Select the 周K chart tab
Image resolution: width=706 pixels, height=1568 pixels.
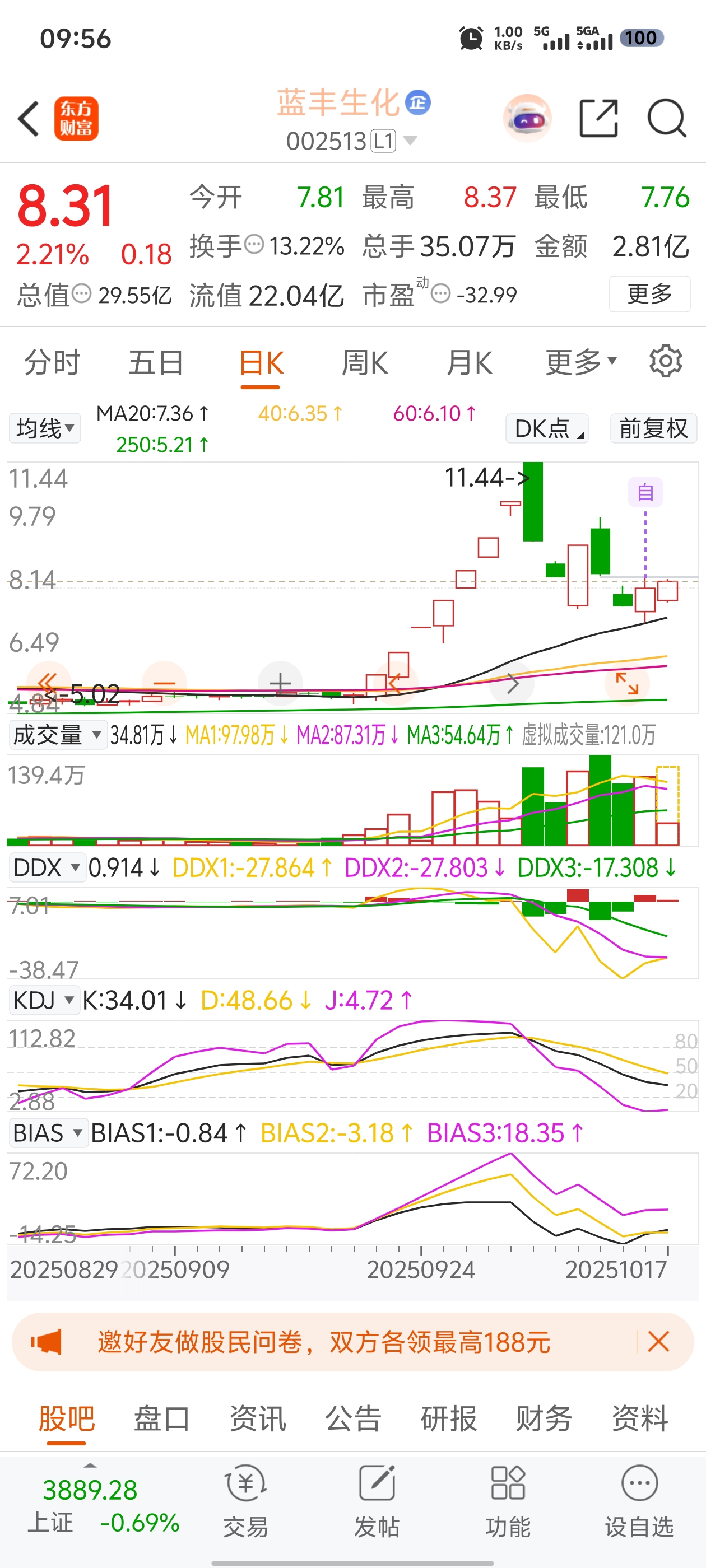point(364,363)
